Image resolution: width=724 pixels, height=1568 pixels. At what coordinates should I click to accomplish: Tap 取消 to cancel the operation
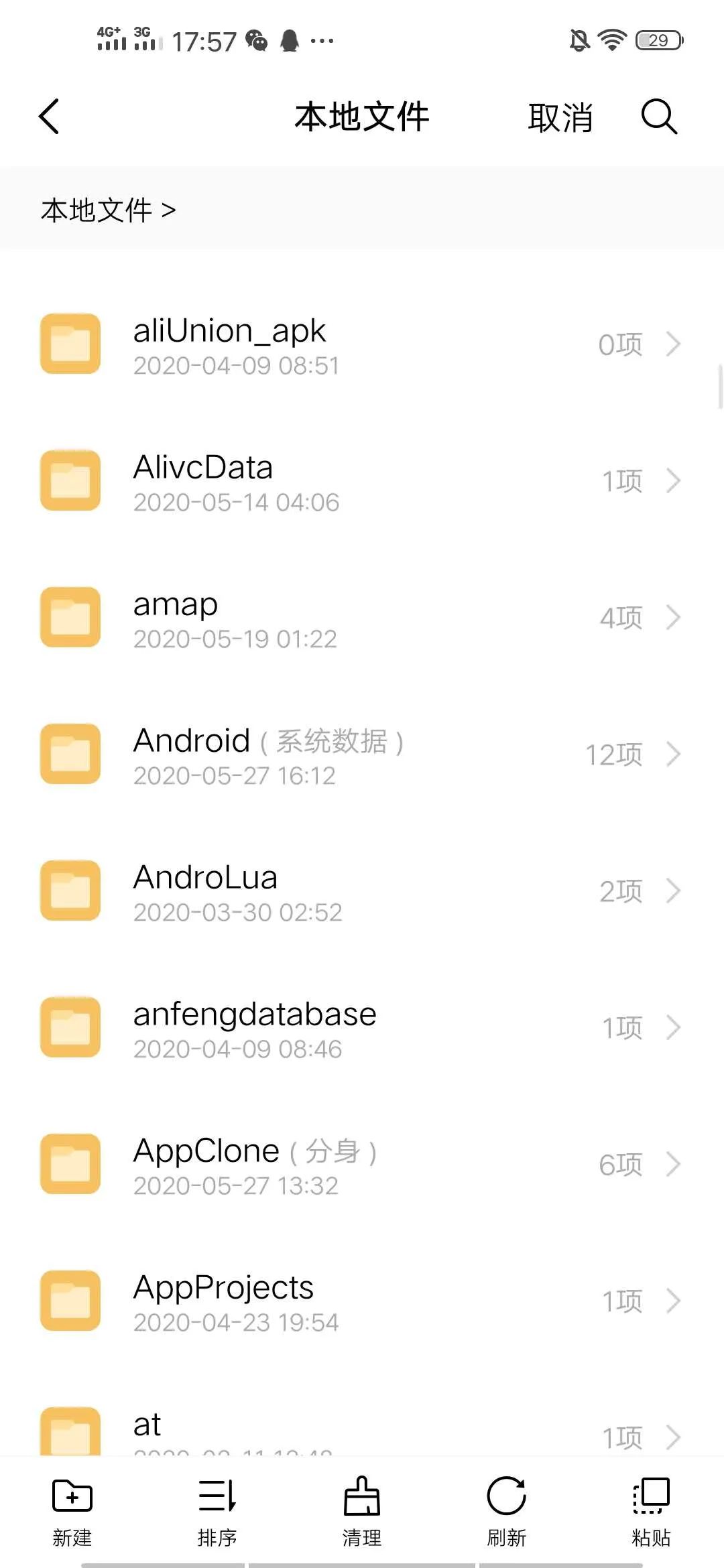tap(560, 118)
